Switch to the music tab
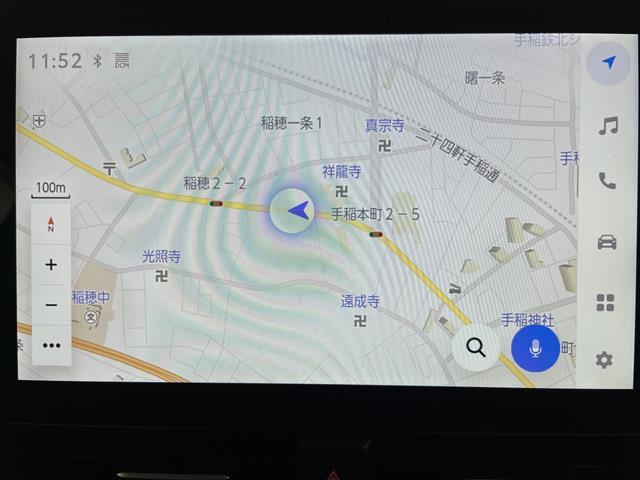This screenshot has width=640, height=480. 607,126
